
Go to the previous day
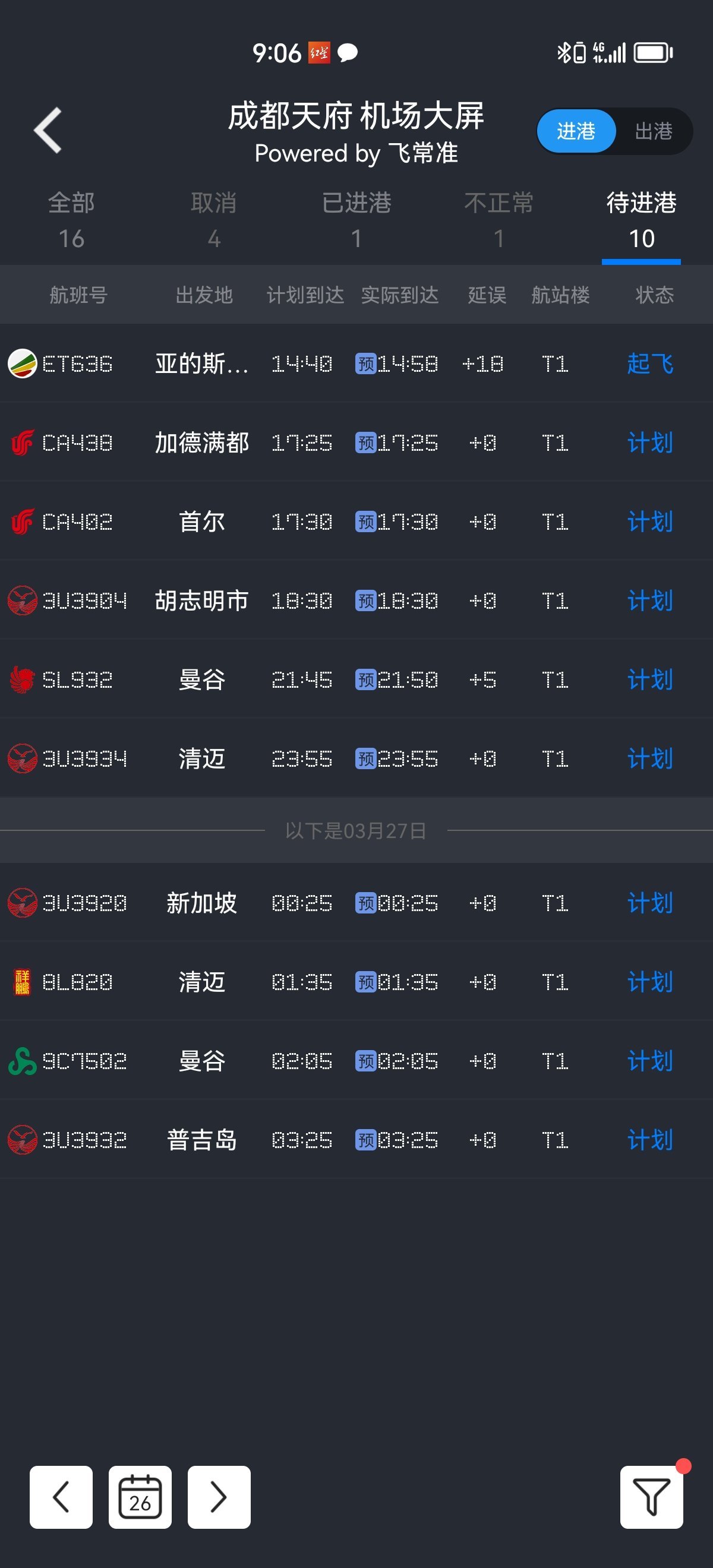[61, 1497]
